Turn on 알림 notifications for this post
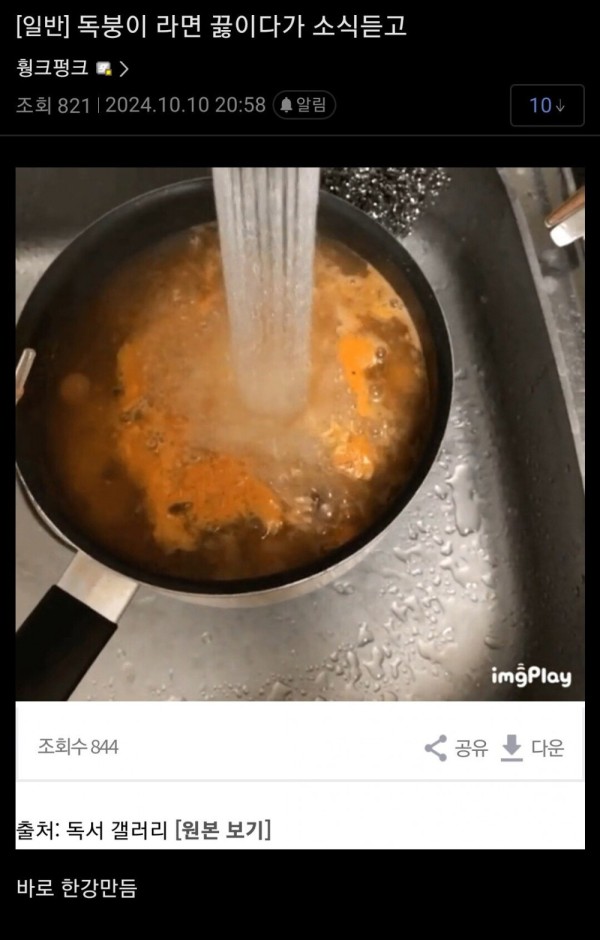 [306, 105]
